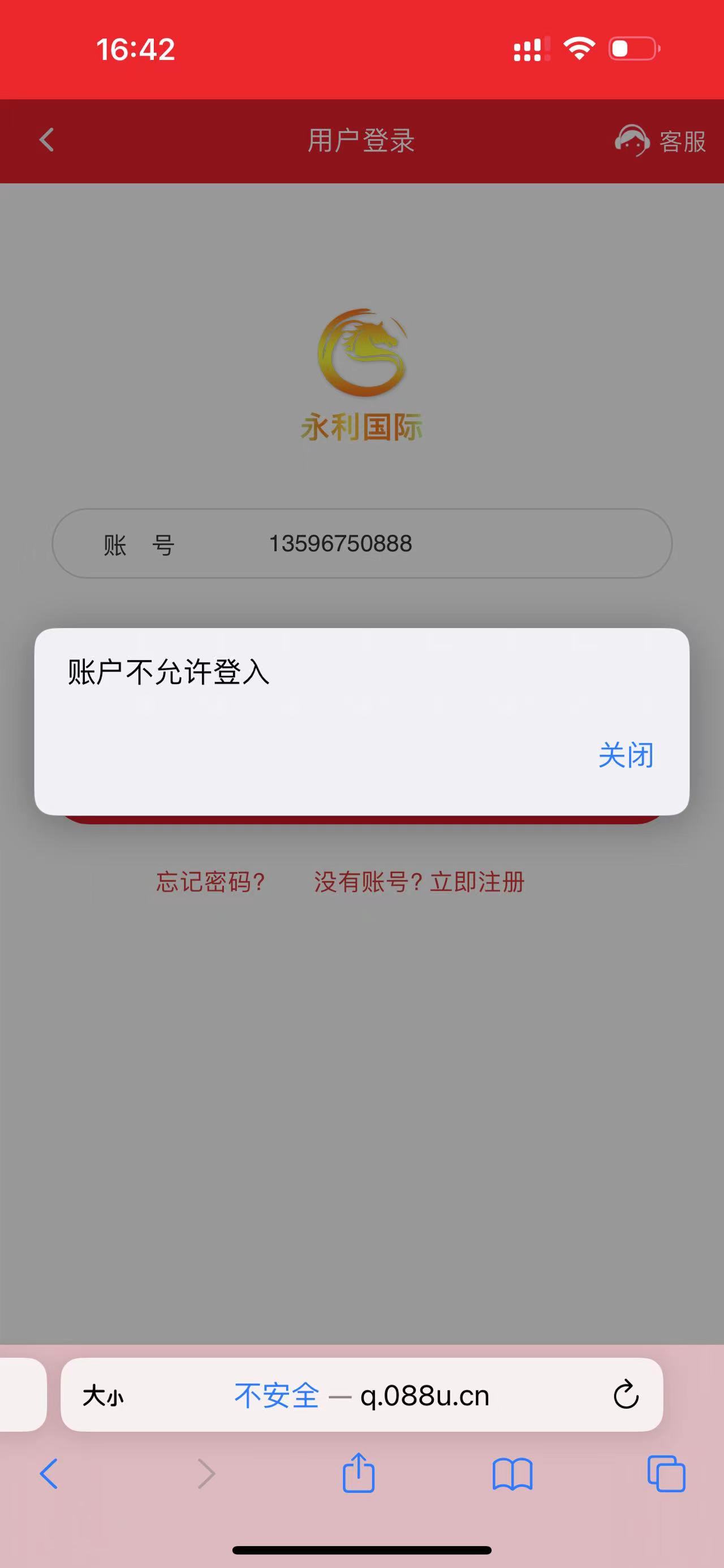Open the 大小 page settings menu
The width and height of the screenshot is (724, 1568).
[103, 1396]
